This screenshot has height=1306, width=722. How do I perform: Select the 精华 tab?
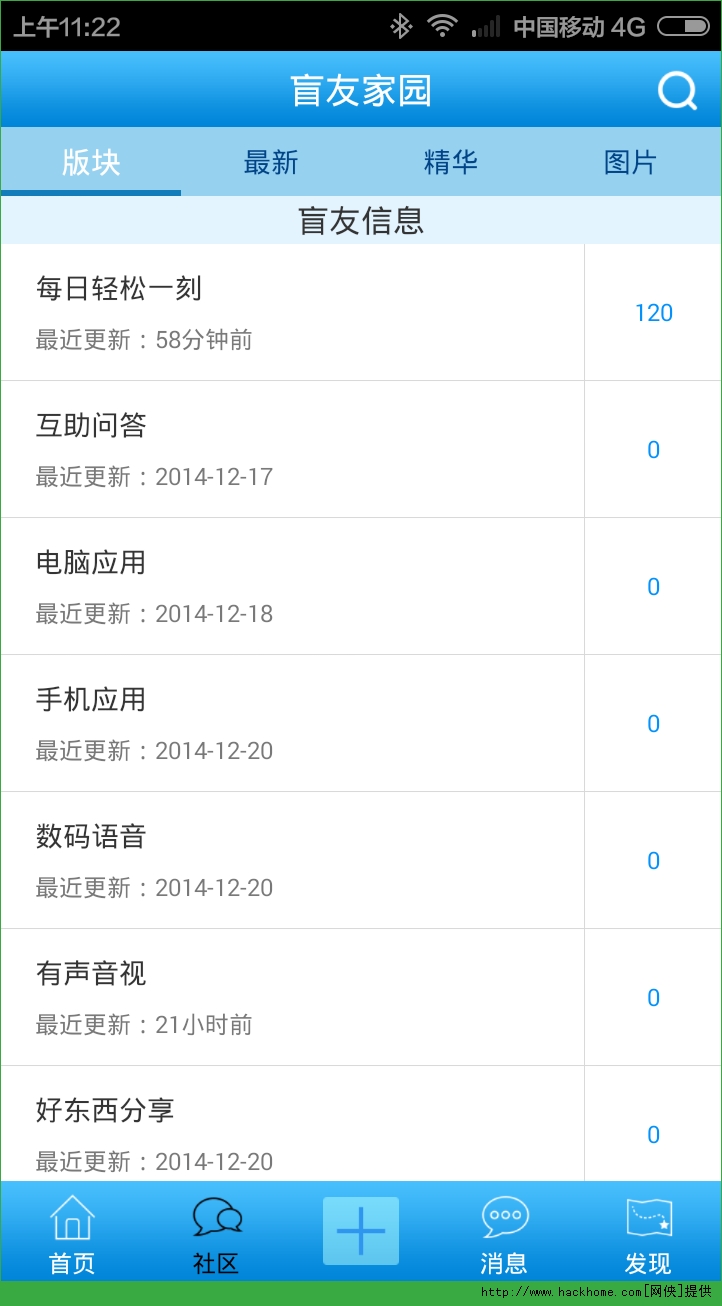click(x=451, y=162)
